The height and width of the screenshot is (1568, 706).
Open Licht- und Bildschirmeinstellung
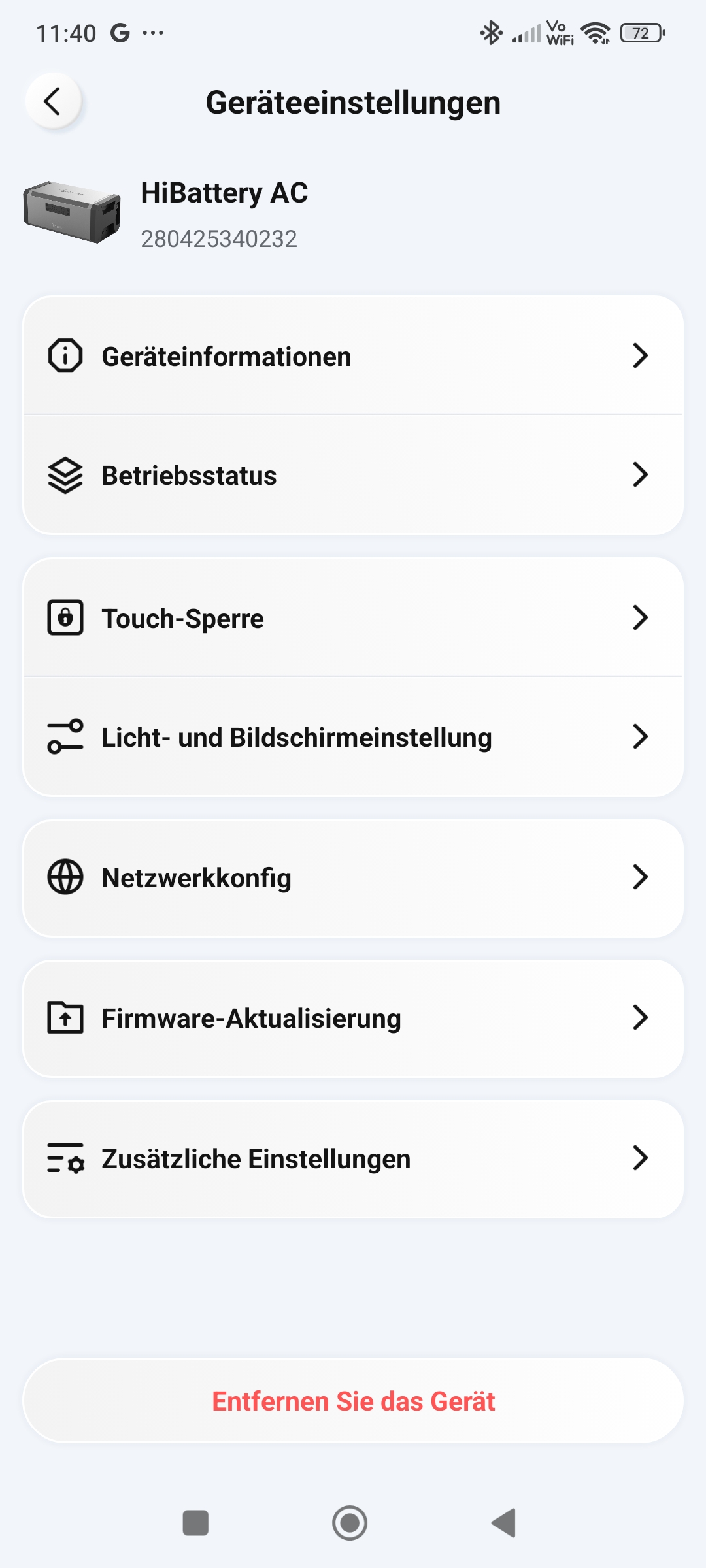353,737
